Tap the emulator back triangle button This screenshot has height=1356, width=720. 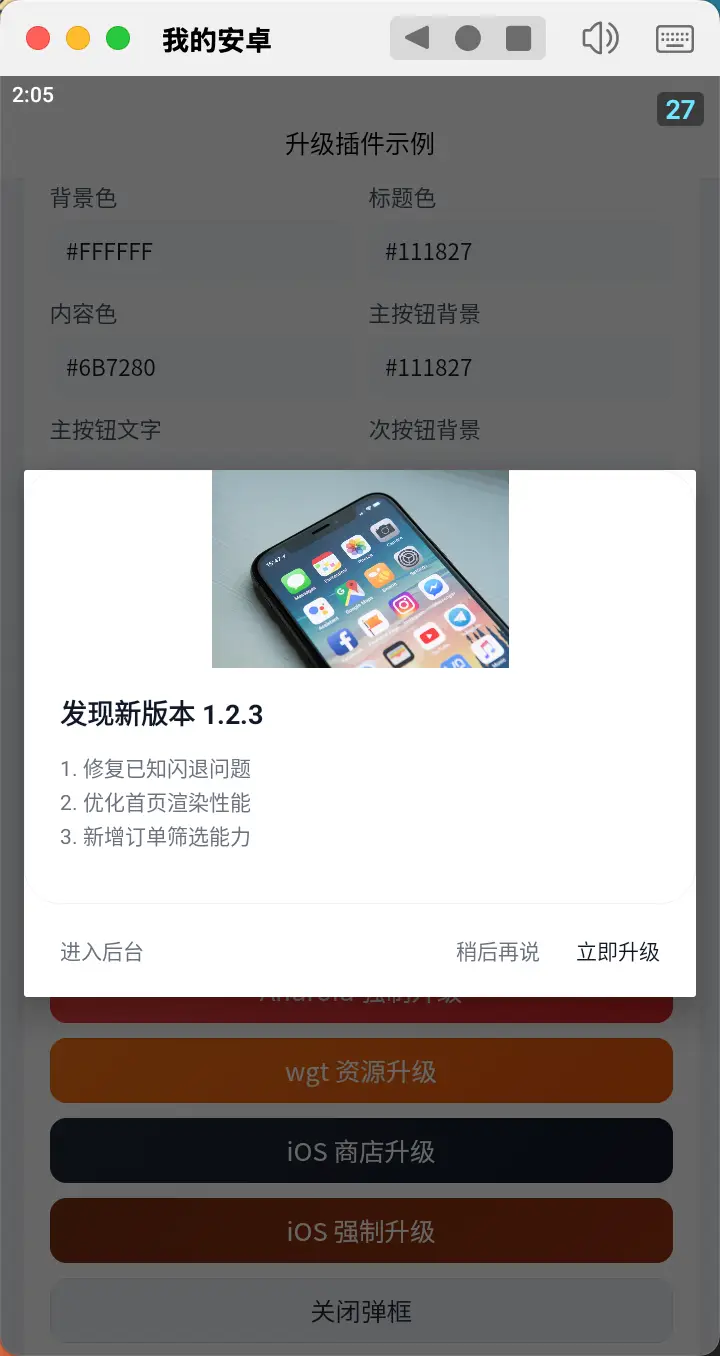417,39
